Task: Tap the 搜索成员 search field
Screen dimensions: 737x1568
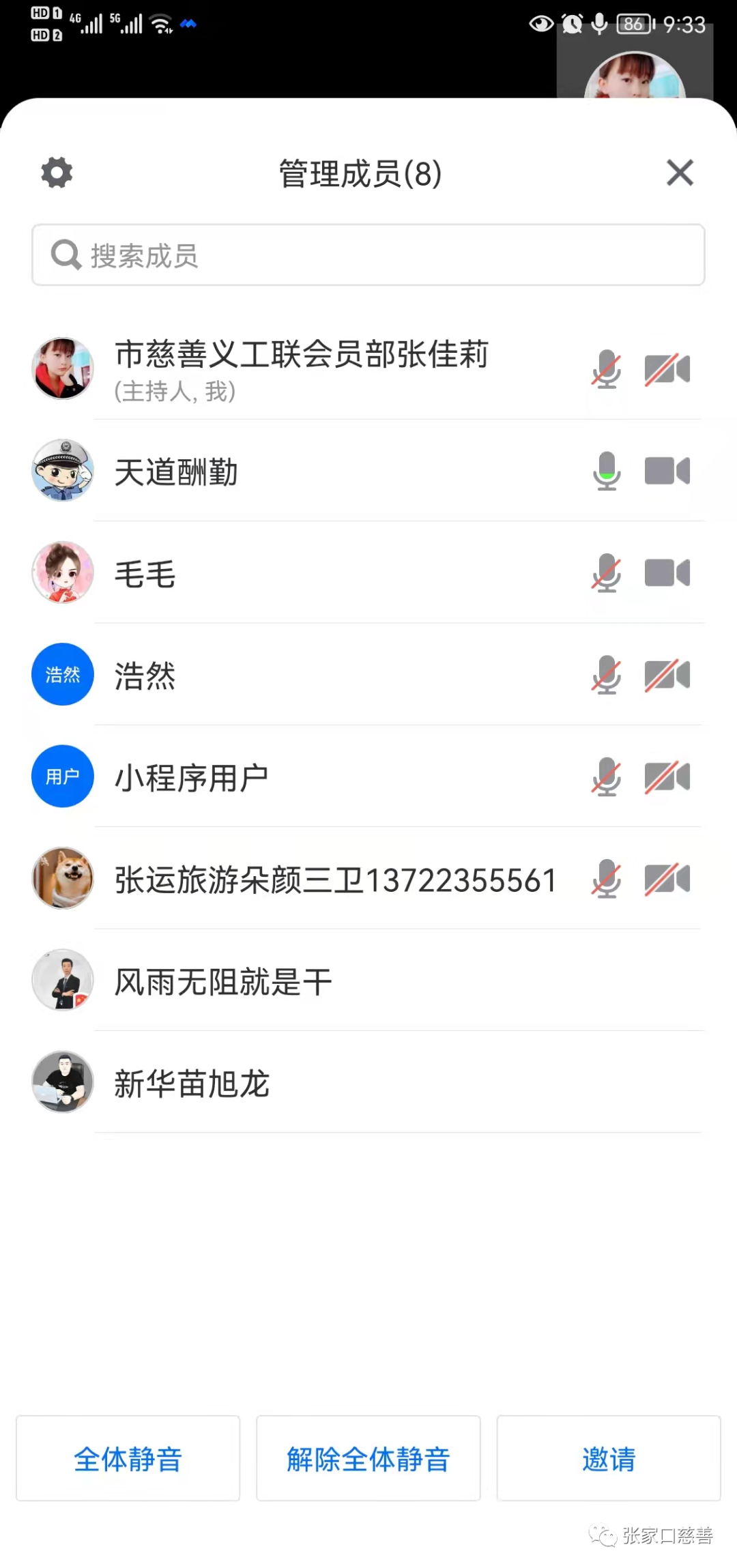Action: (x=369, y=255)
